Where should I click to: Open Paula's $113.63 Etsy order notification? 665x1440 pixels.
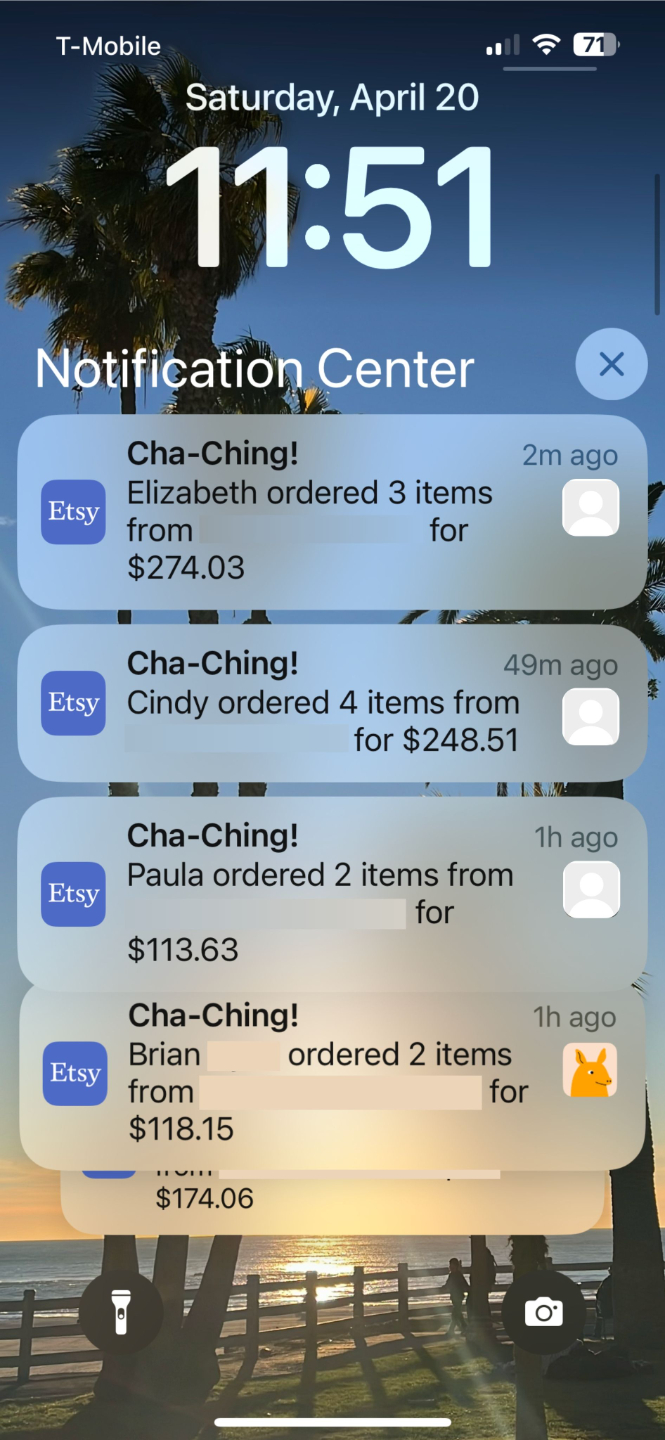(x=332, y=893)
